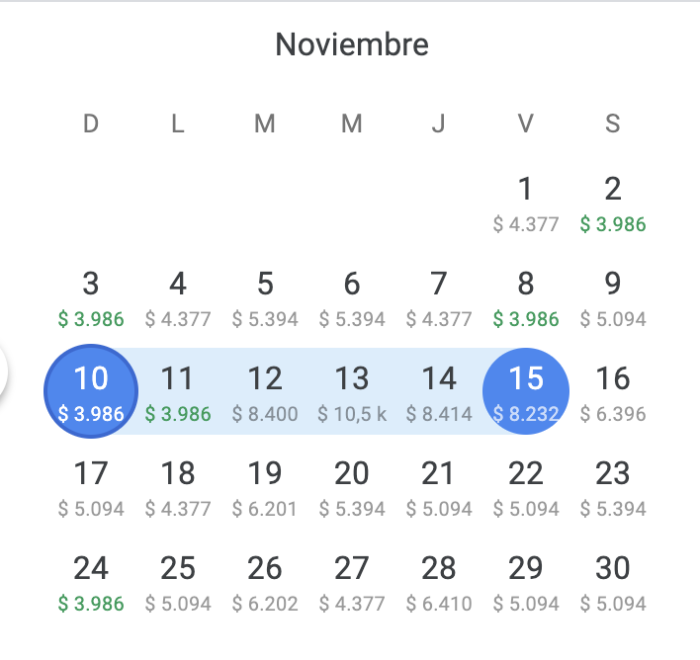
Task: Pick November 28 priced at $6.410
Action: pyautogui.click(x=439, y=582)
